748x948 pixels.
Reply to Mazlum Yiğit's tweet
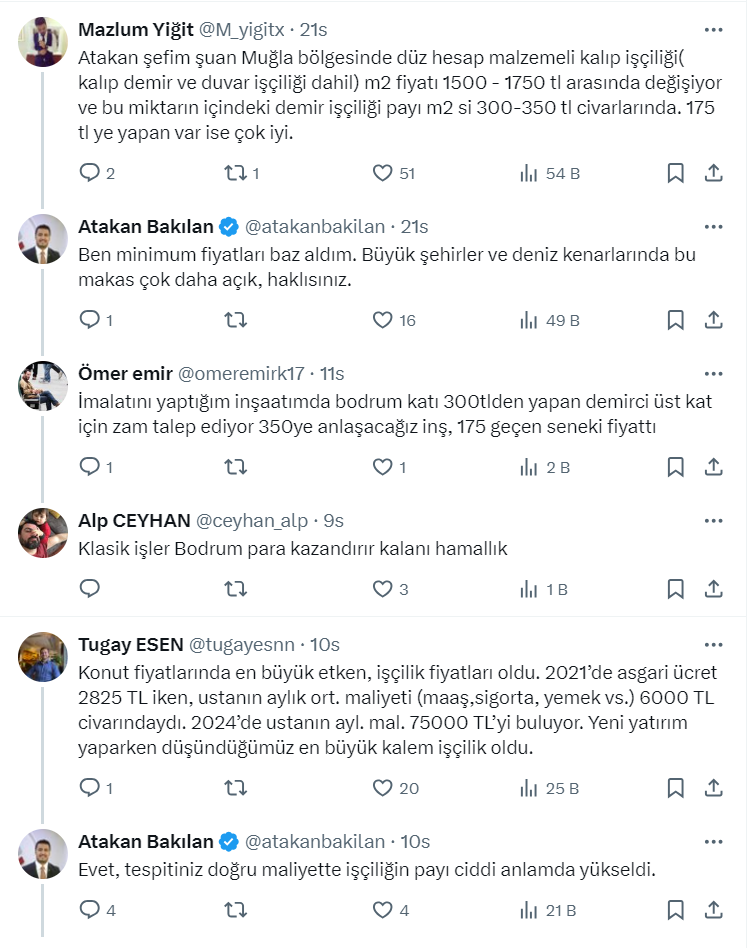90,173
